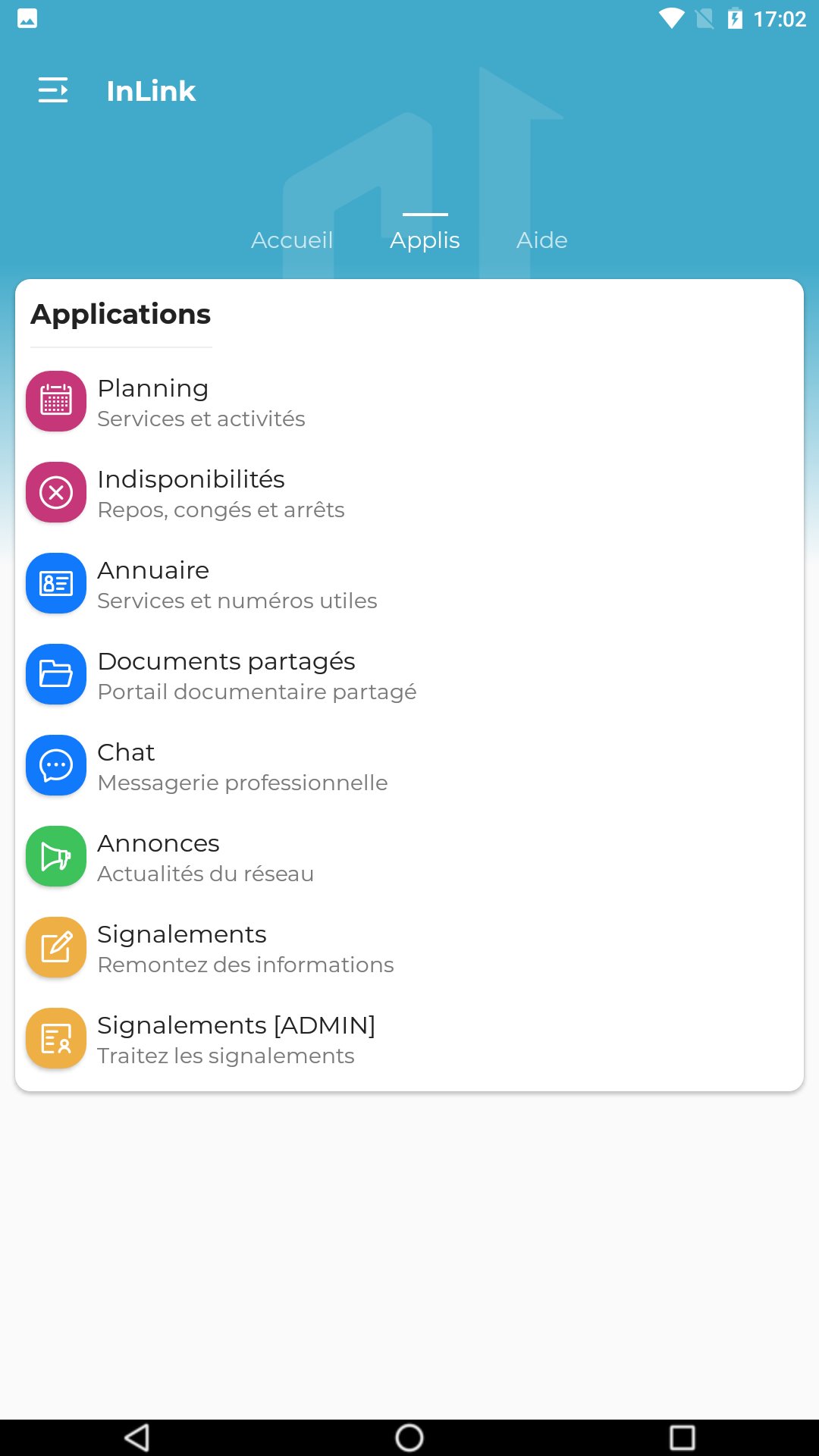
Task: Open the Annuaire directory
Action: coord(409,584)
